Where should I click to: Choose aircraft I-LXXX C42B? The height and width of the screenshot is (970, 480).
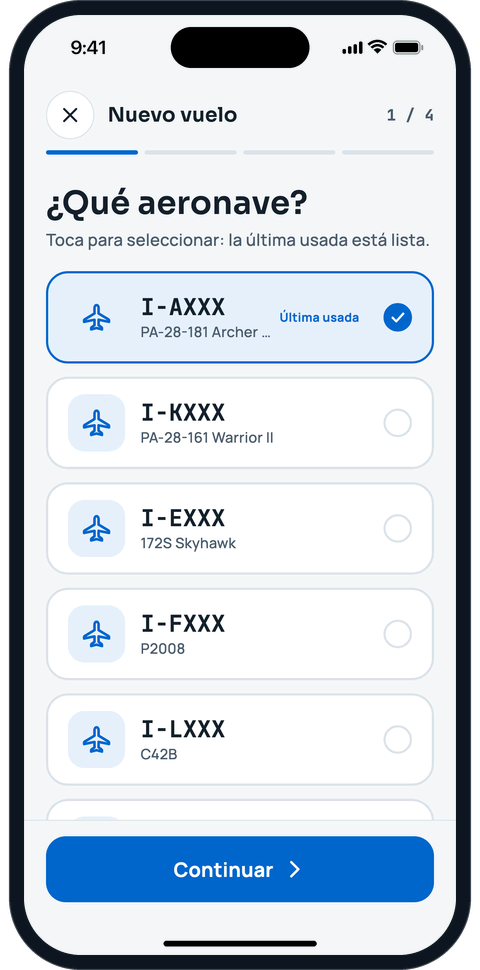[240, 739]
